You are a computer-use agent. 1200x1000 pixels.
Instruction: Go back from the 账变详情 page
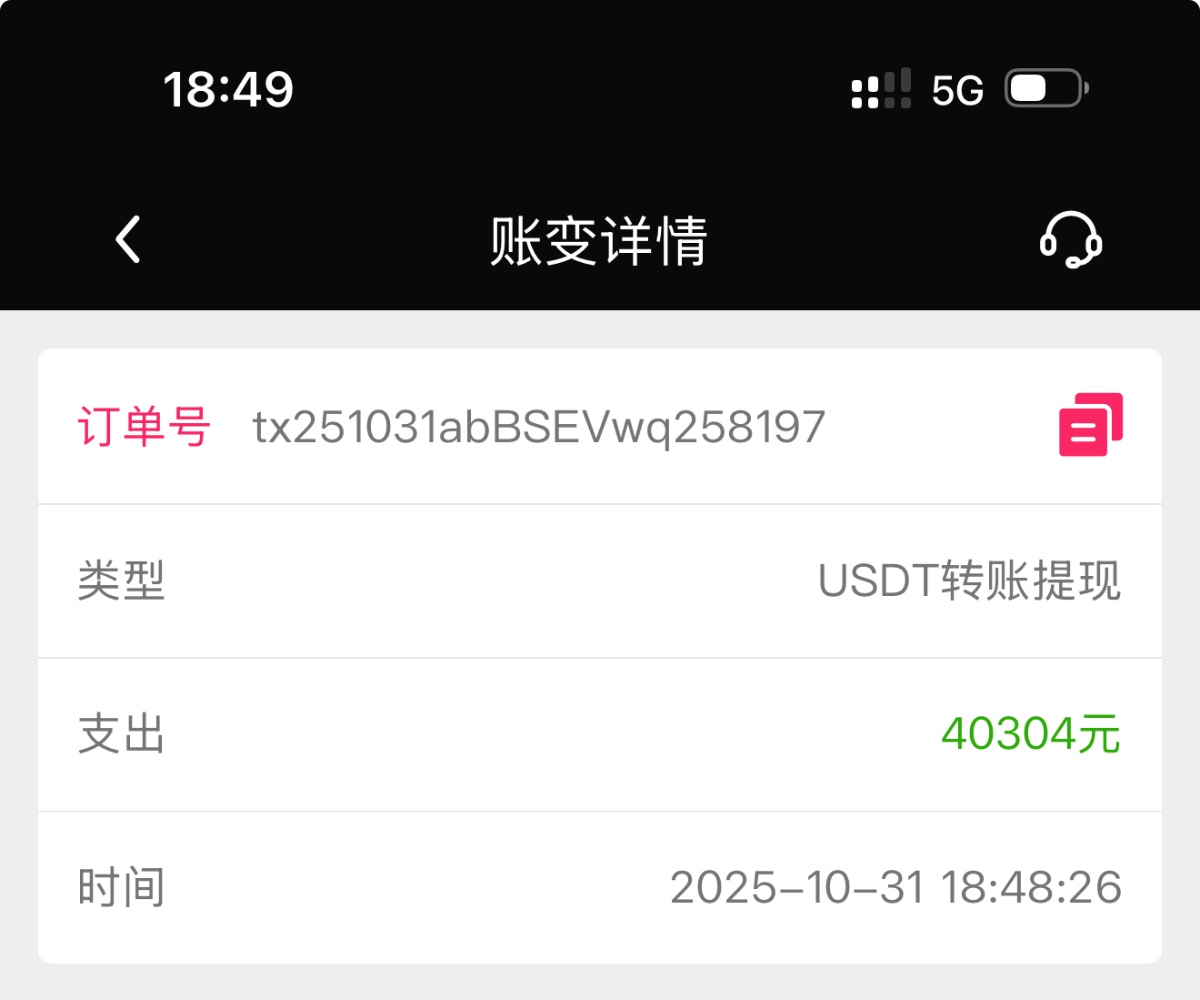[x=128, y=241]
